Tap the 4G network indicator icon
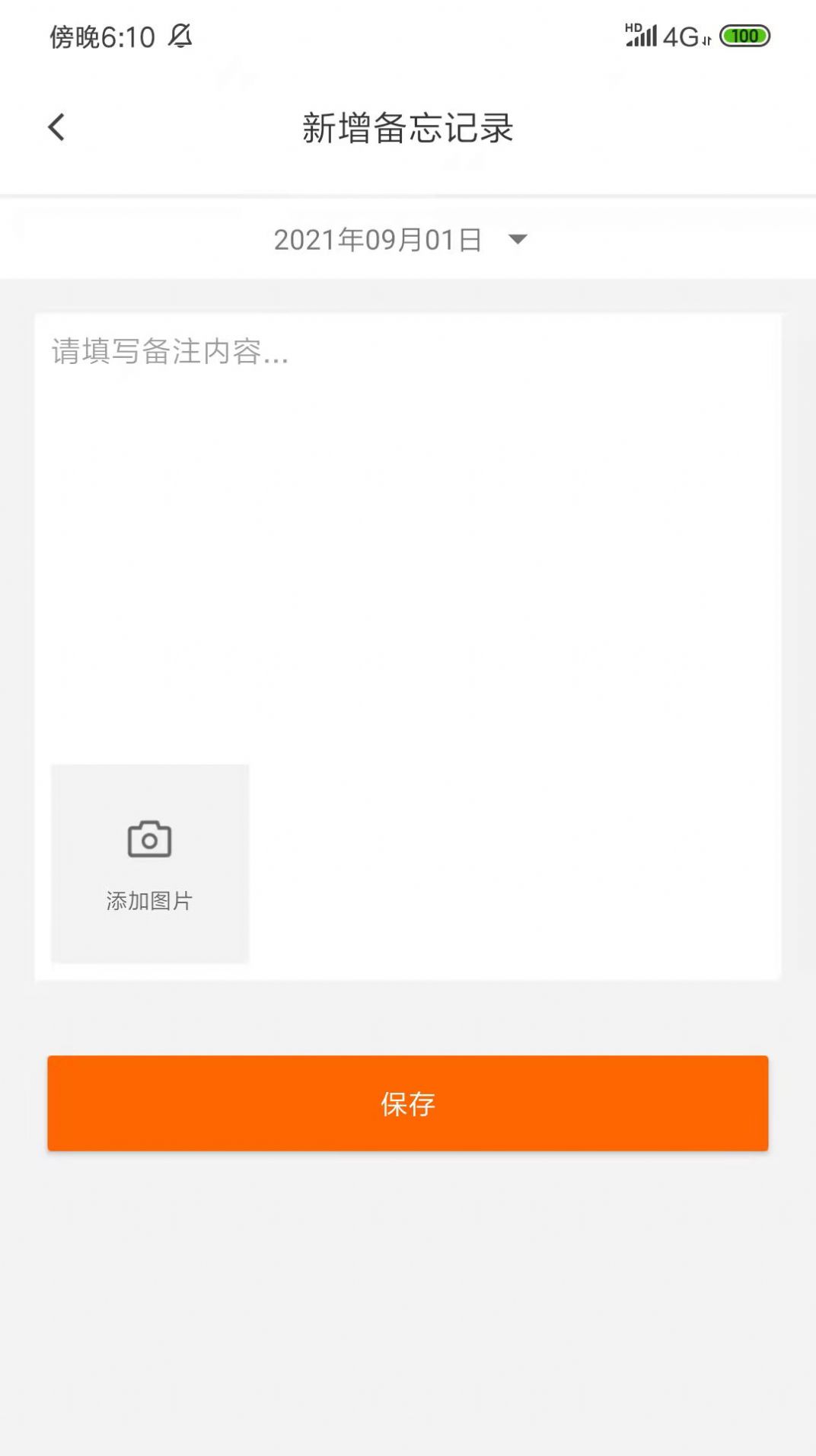The width and height of the screenshot is (816, 1456). point(681,35)
